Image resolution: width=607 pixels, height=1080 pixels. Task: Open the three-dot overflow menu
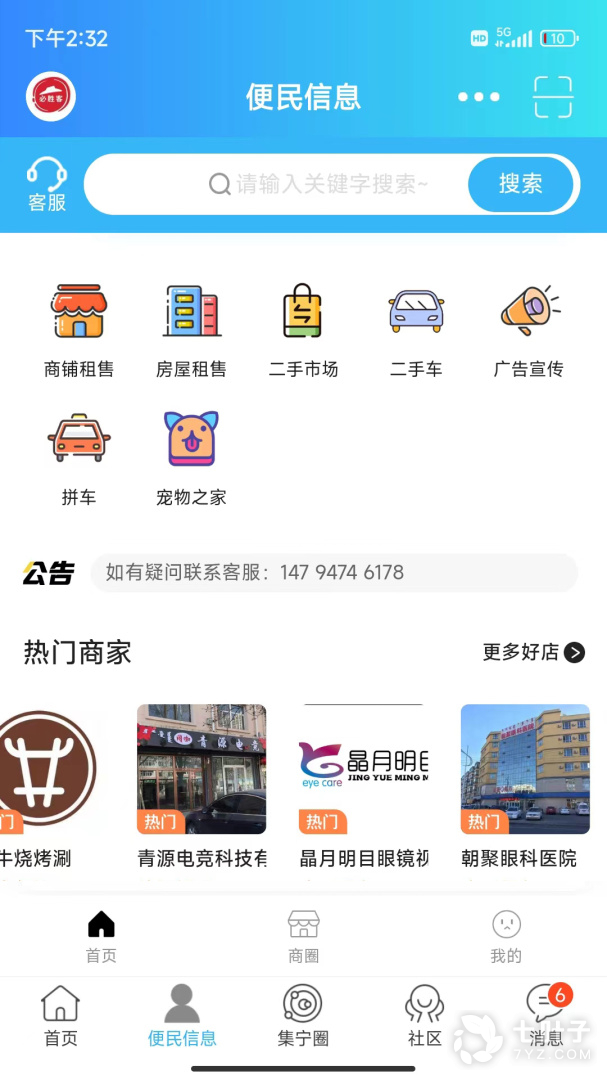coord(478,97)
